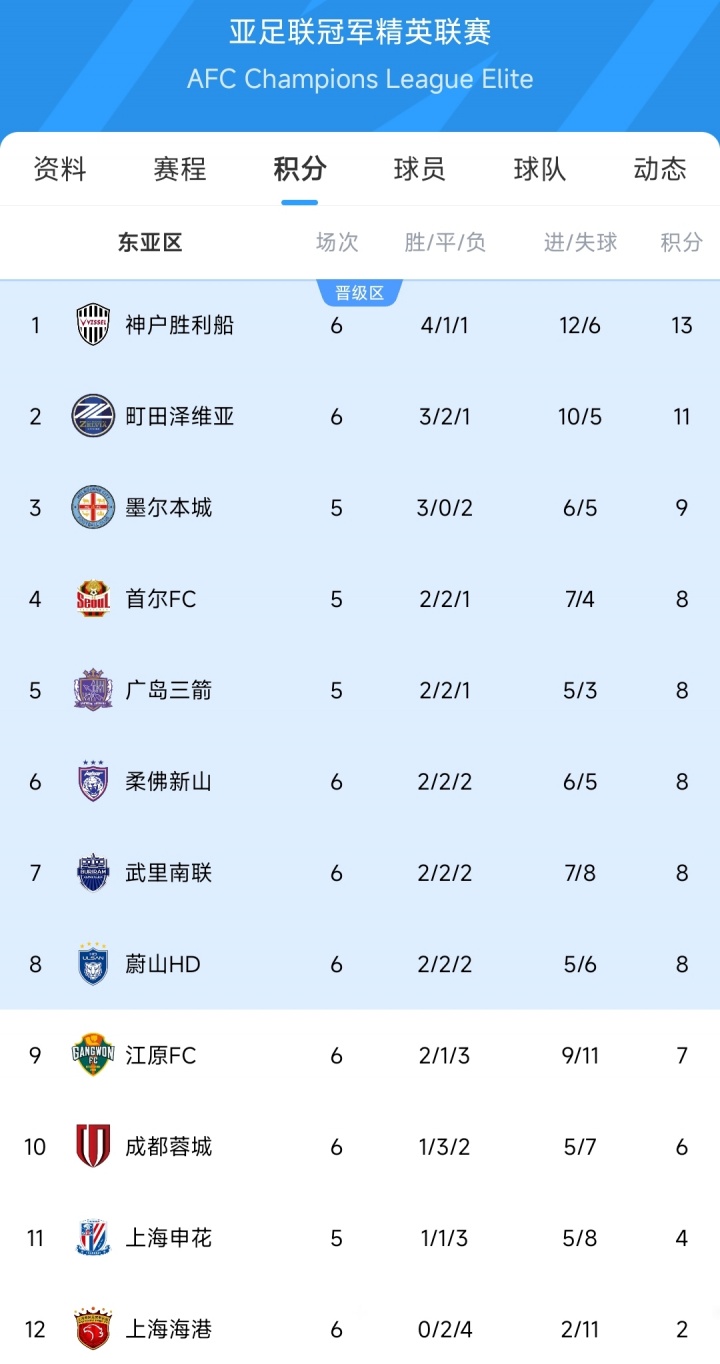This screenshot has height=1364, width=720.
Task: Click the 胜/平/负 column header
Action: pyautogui.click(x=444, y=242)
